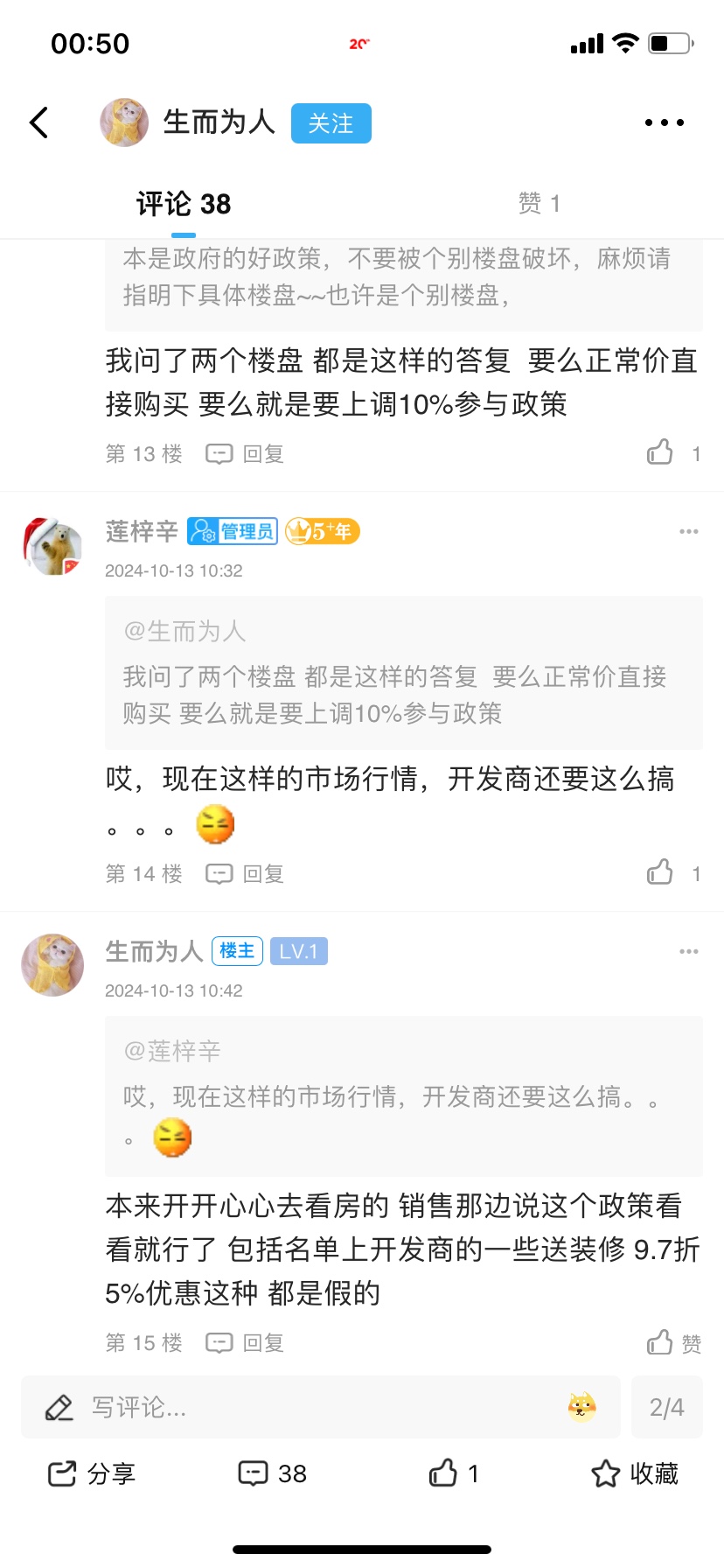The image size is (724, 1568).
Task: Tap the 2/4 page indicator
Action: (x=666, y=1407)
